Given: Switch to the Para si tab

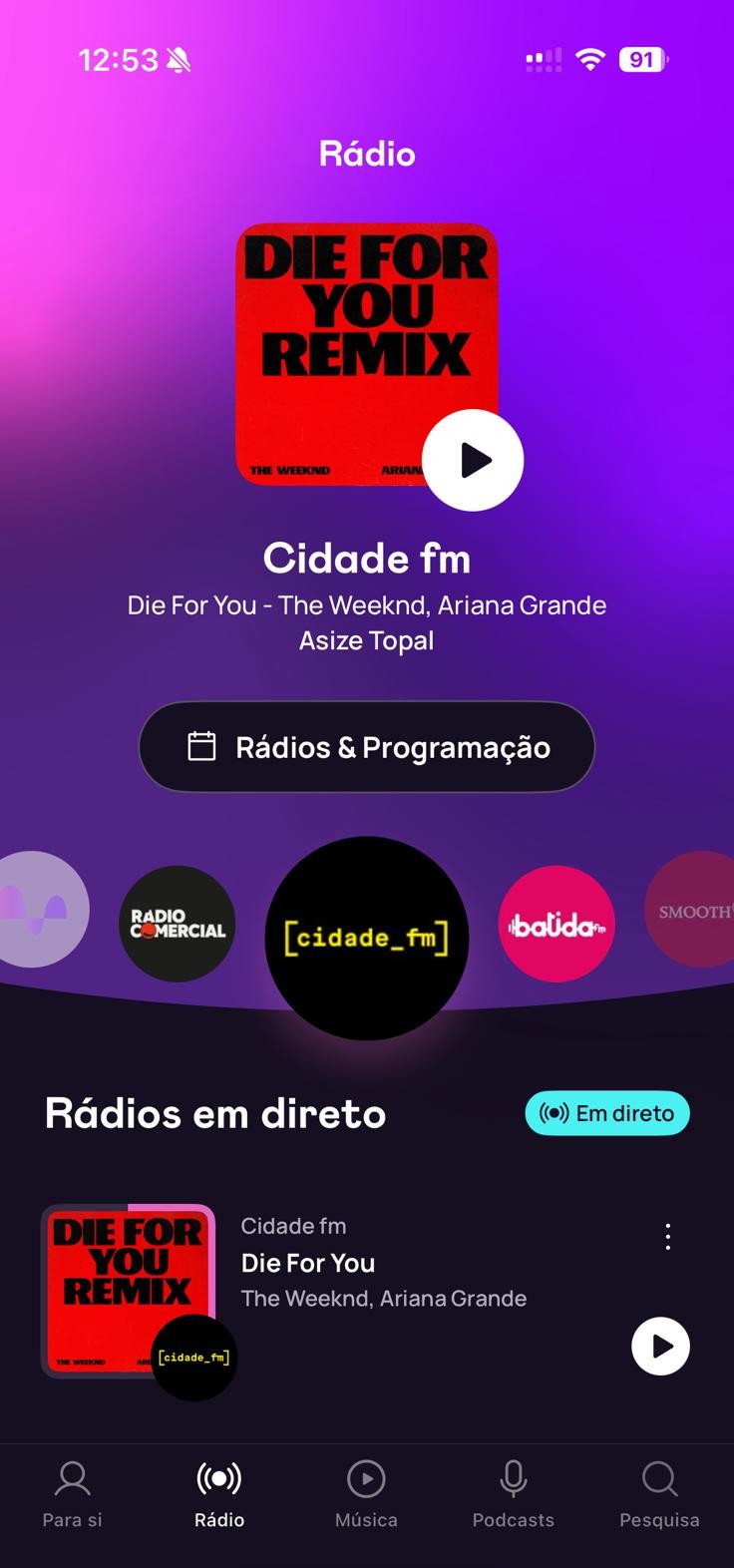Looking at the screenshot, I should click(73, 1493).
